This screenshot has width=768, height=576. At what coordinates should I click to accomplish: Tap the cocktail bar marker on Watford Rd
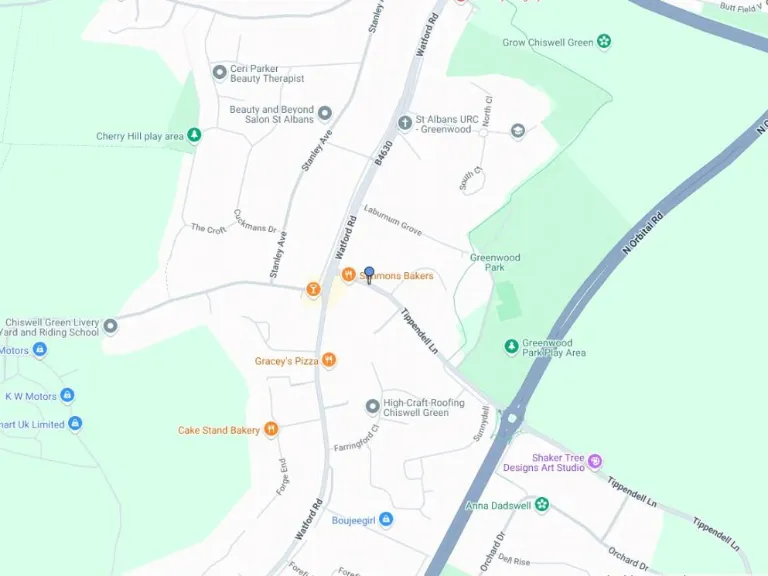[313, 290]
